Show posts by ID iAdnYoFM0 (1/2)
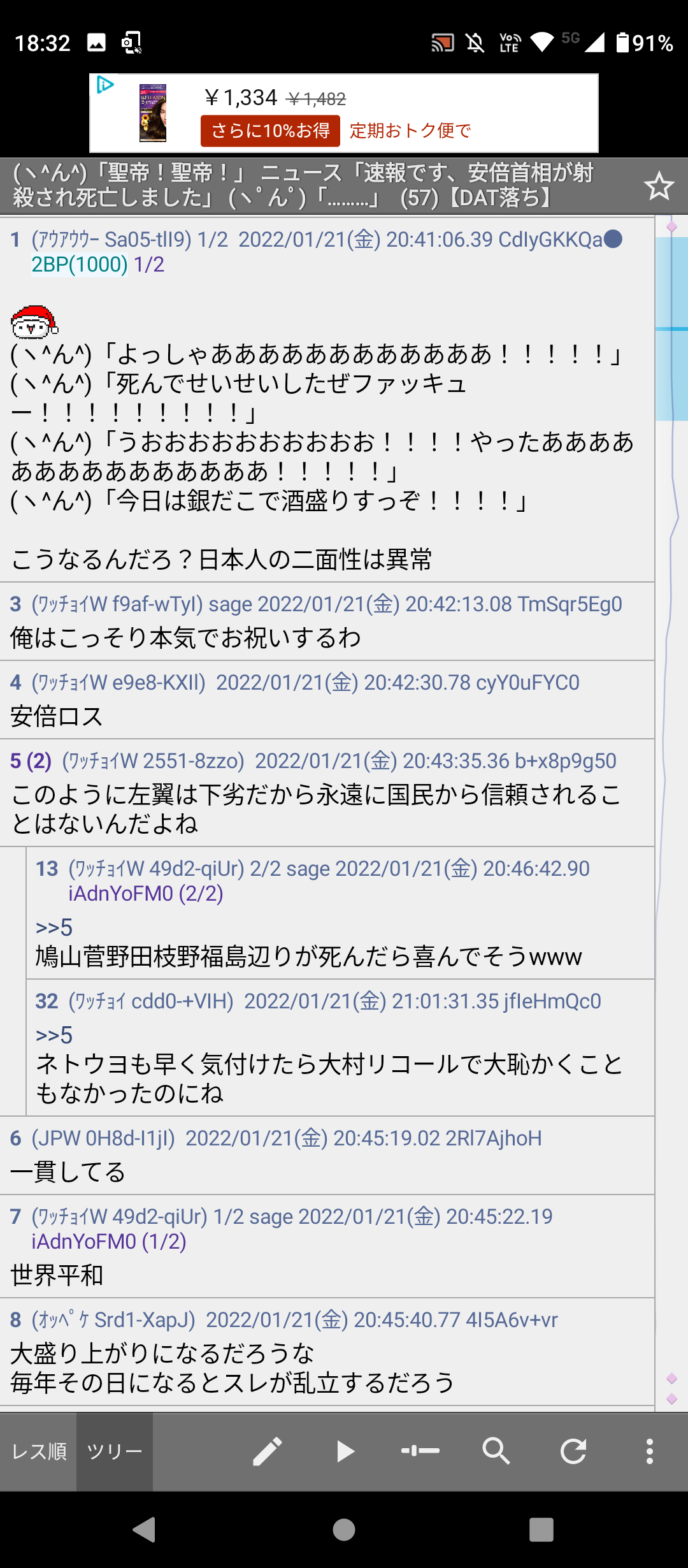This screenshot has height=1568, width=688. [x=109, y=1241]
